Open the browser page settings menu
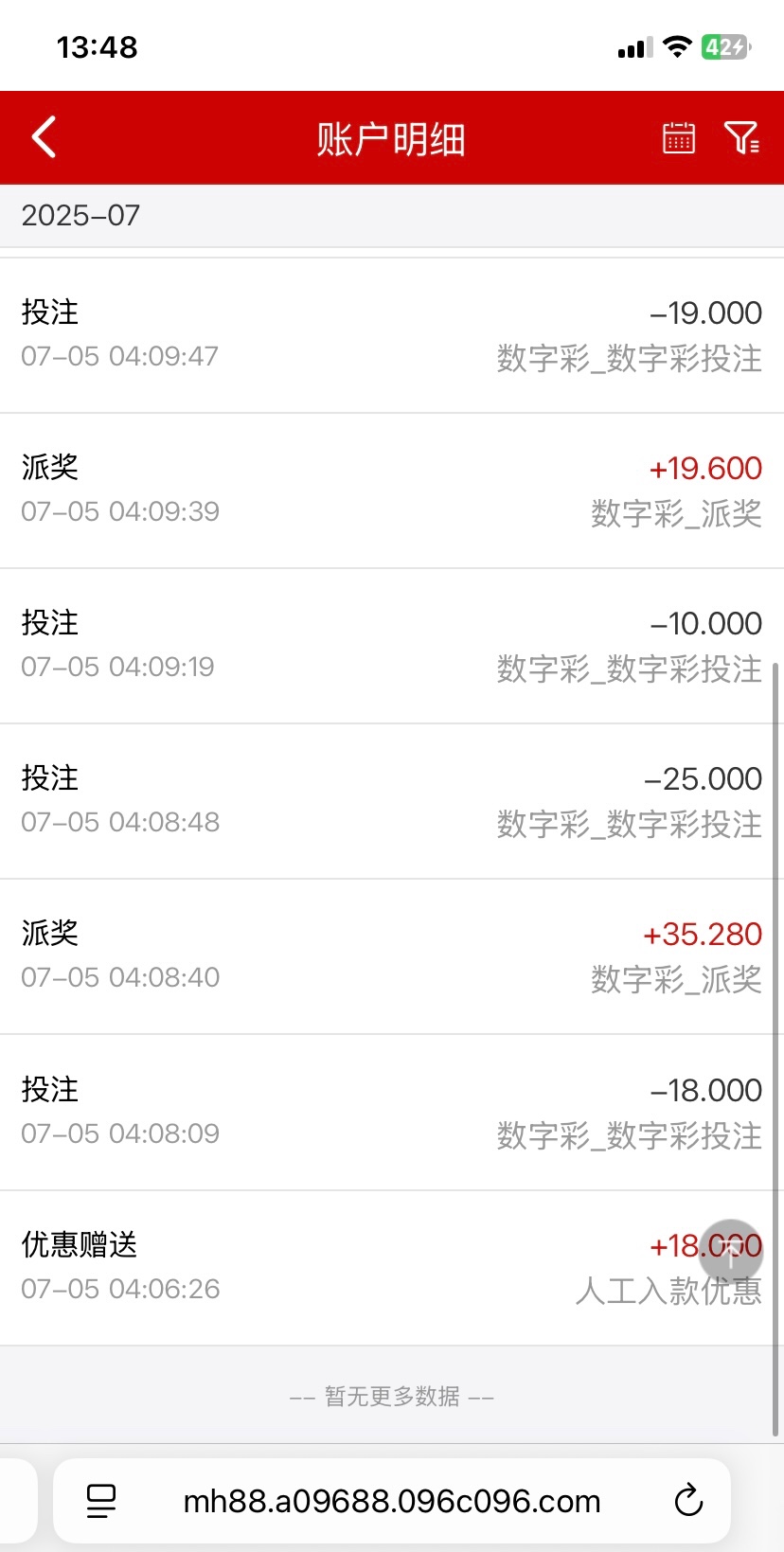 [101, 1501]
